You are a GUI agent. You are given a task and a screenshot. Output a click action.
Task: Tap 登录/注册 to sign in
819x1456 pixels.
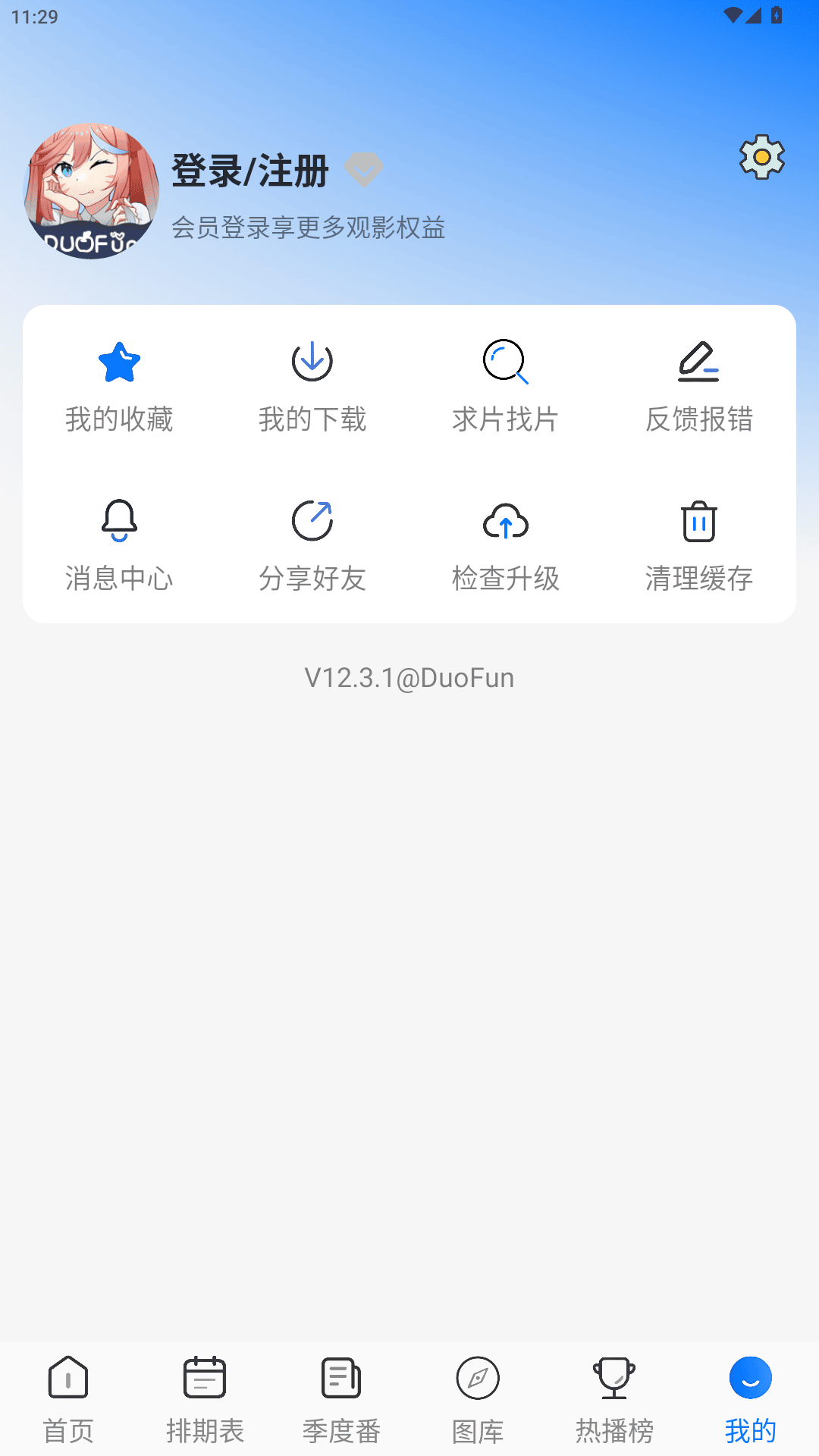tap(250, 172)
